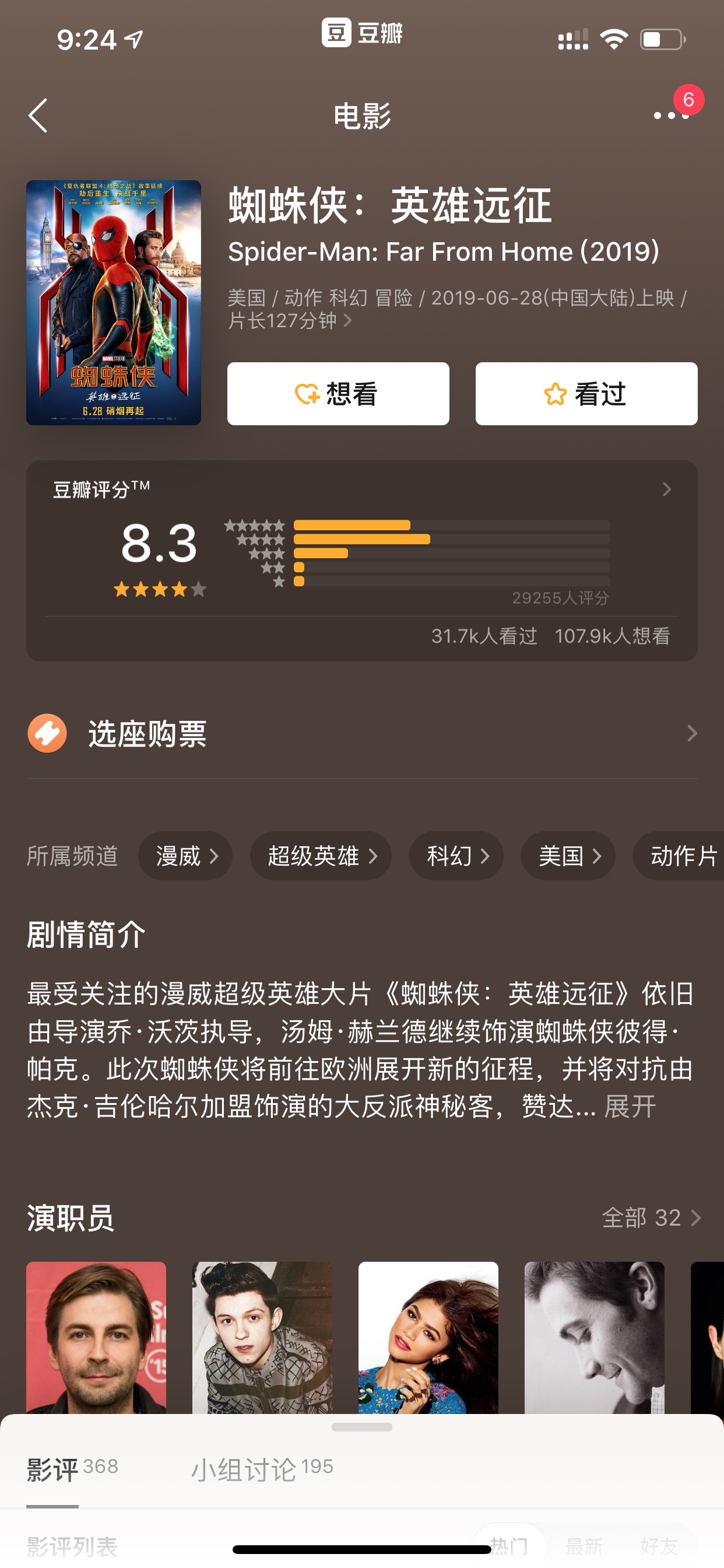Open the 超级英雄 channel chip
The image size is (724, 1568).
point(321,856)
